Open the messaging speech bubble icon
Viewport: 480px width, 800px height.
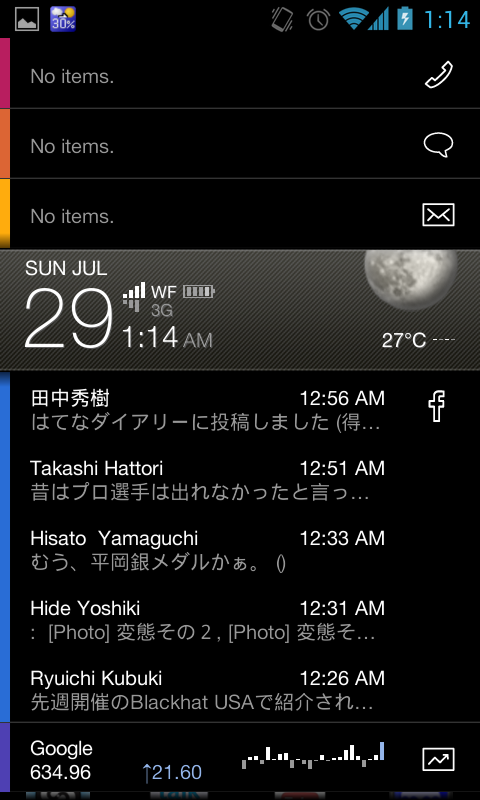[x=439, y=145]
